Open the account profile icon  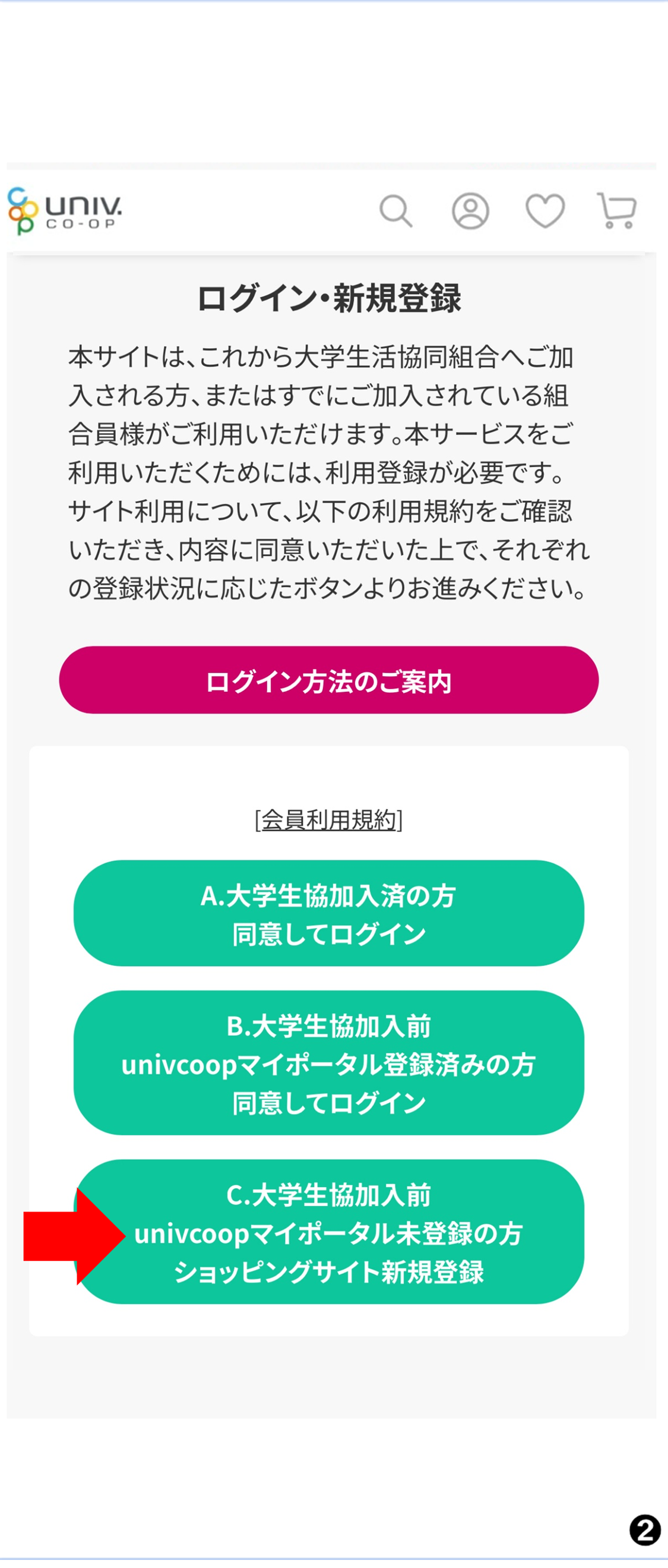(470, 211)
